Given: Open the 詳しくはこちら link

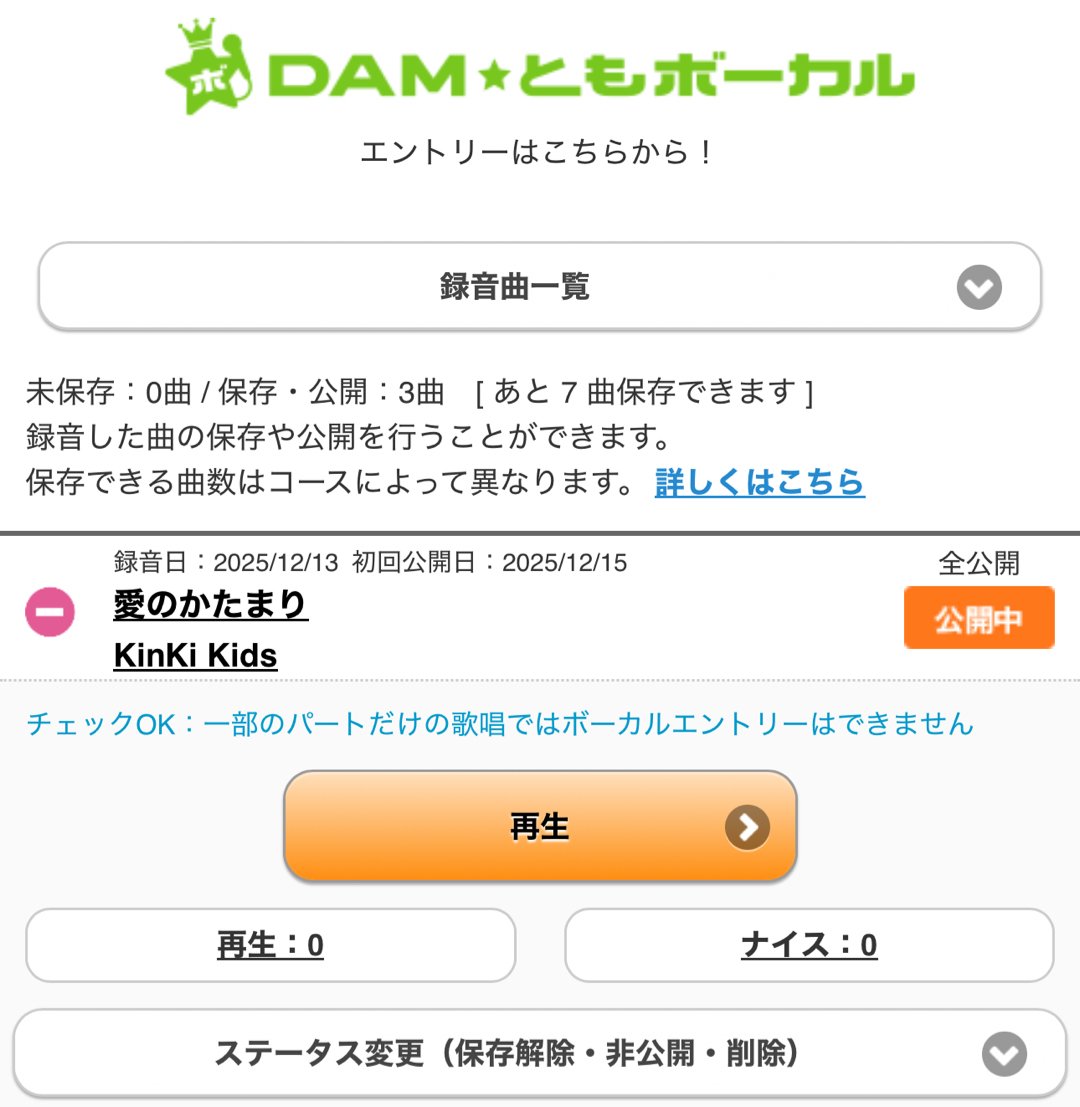Looking at the screenshot, I should (759, 482).
